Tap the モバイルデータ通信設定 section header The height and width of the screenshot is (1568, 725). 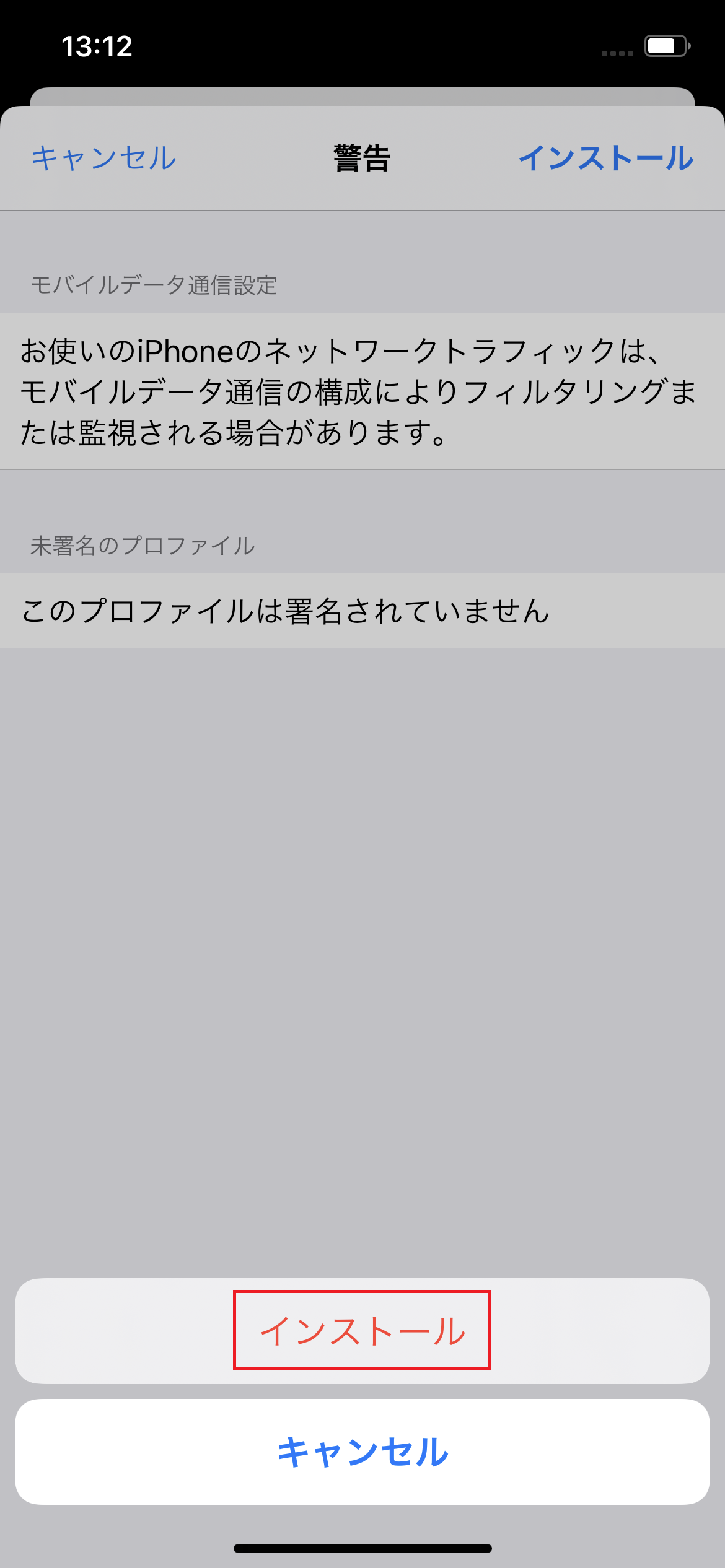[156, 284]
